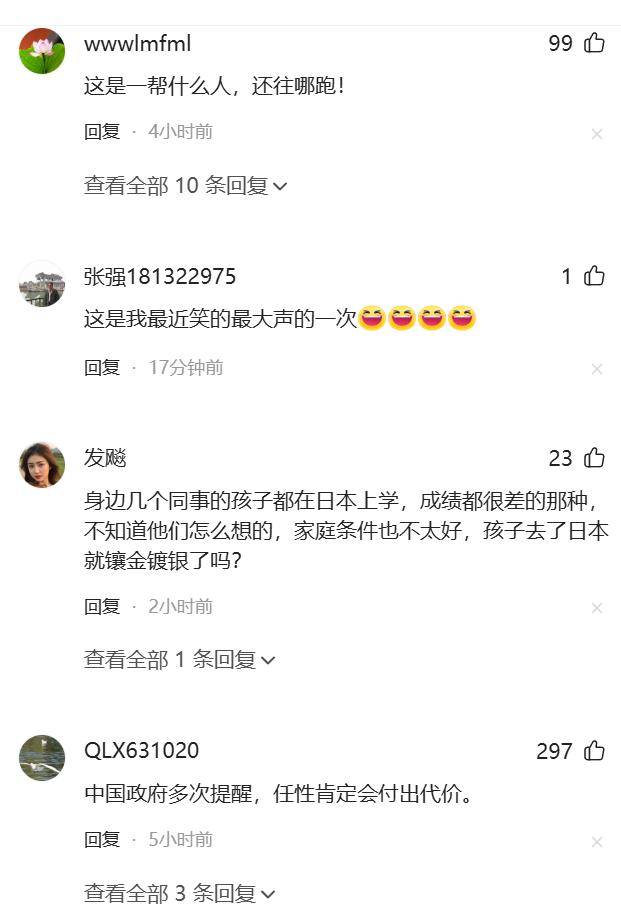Dismiss 发飚's comment with the X

coord(597,608)
